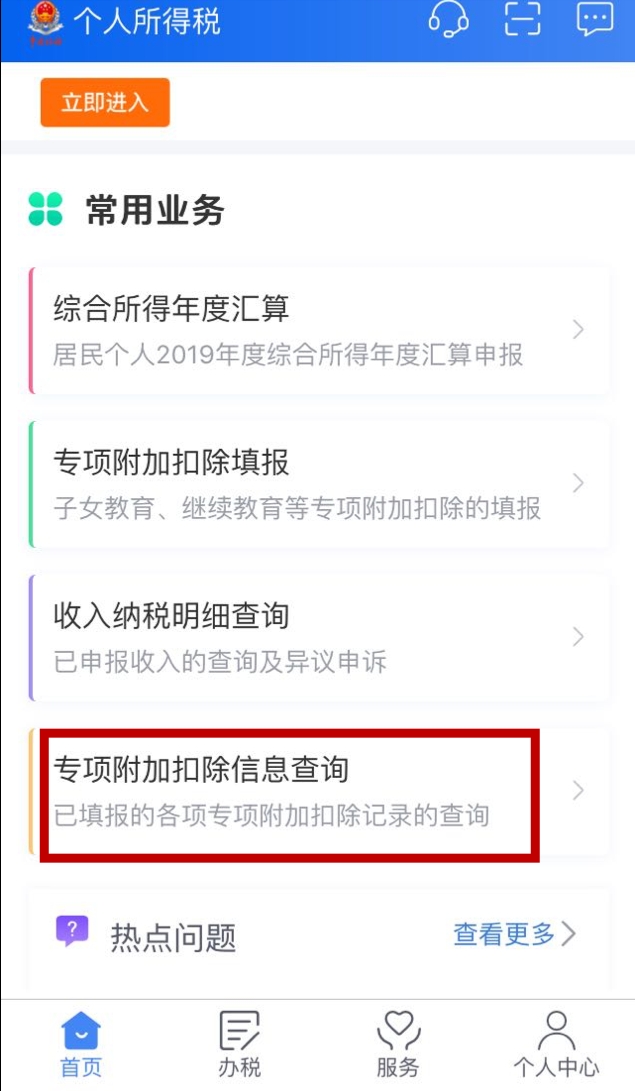Switch to the 服务 tab
This screenshot has width=635, height=1091.
tap(397, 1043)
